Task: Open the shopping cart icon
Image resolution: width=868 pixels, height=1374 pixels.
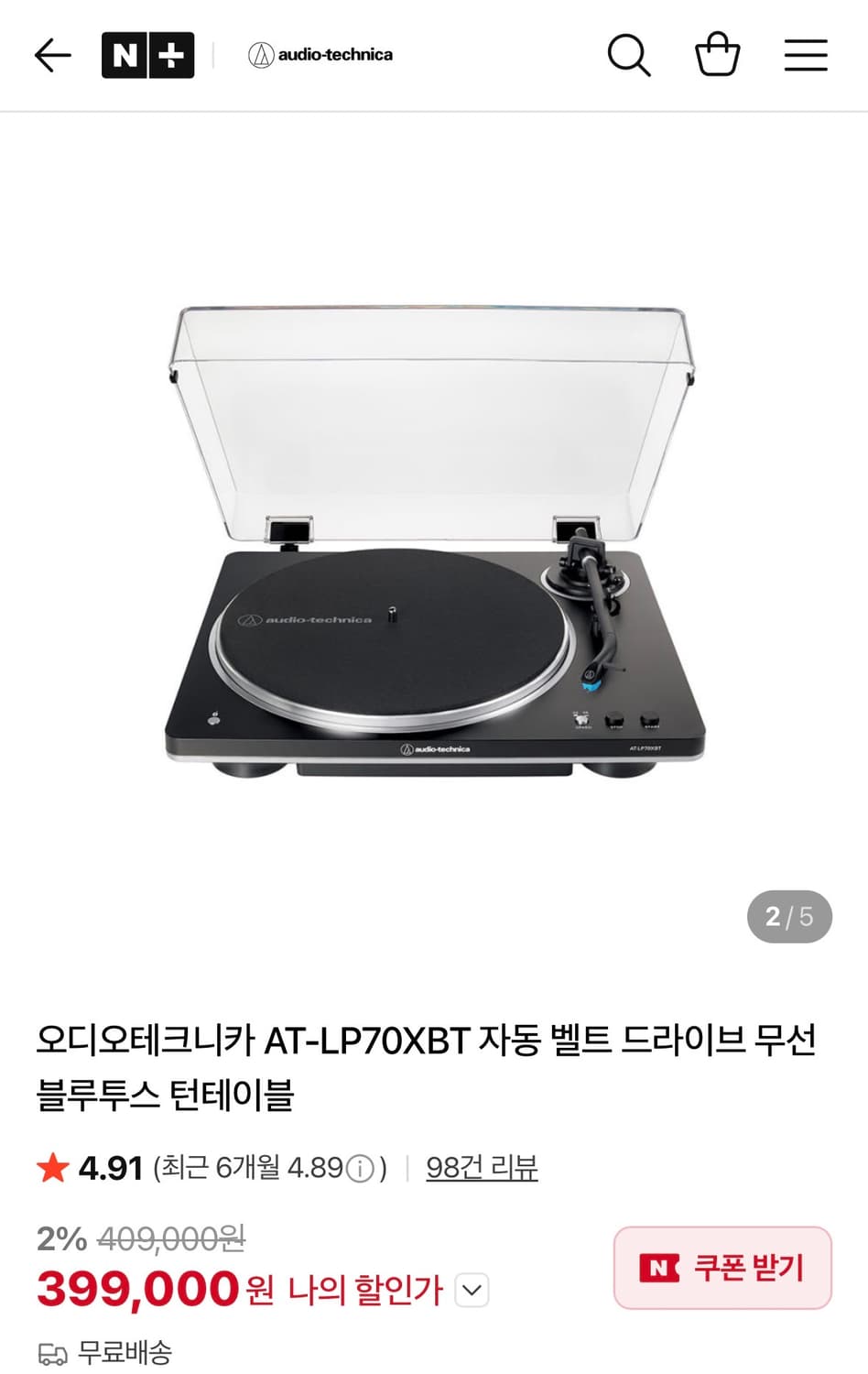Action: pyautogui.click(x=718, y=55)
